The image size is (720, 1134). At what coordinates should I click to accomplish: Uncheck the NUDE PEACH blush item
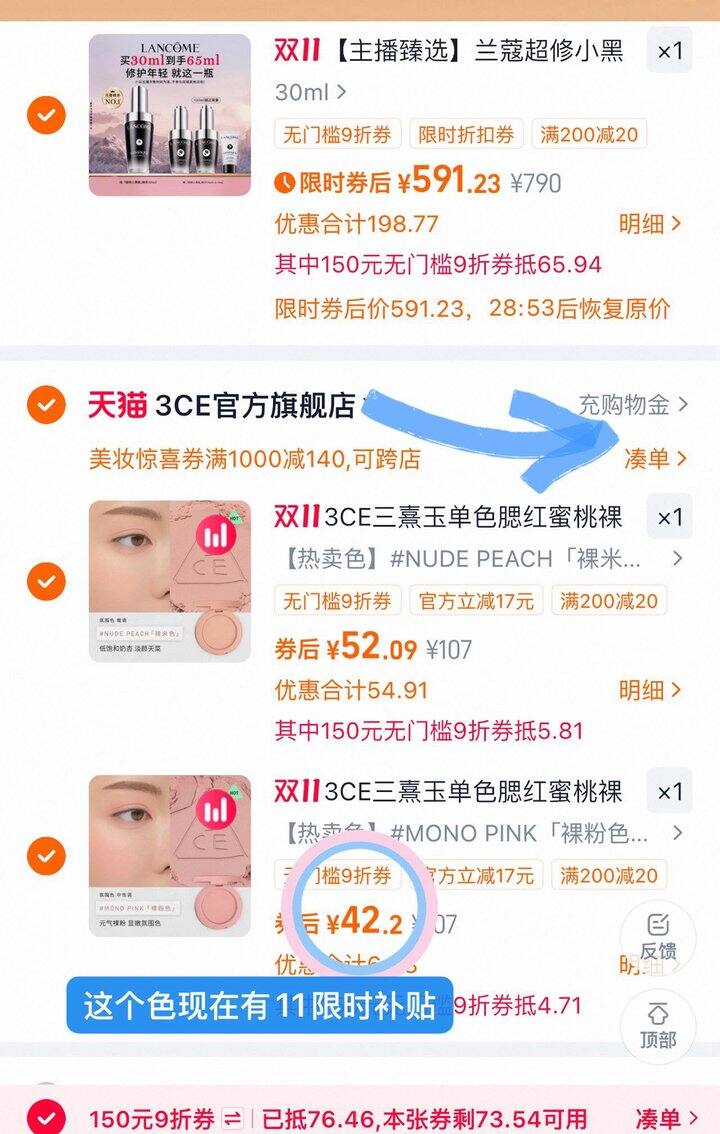[46, 581]
